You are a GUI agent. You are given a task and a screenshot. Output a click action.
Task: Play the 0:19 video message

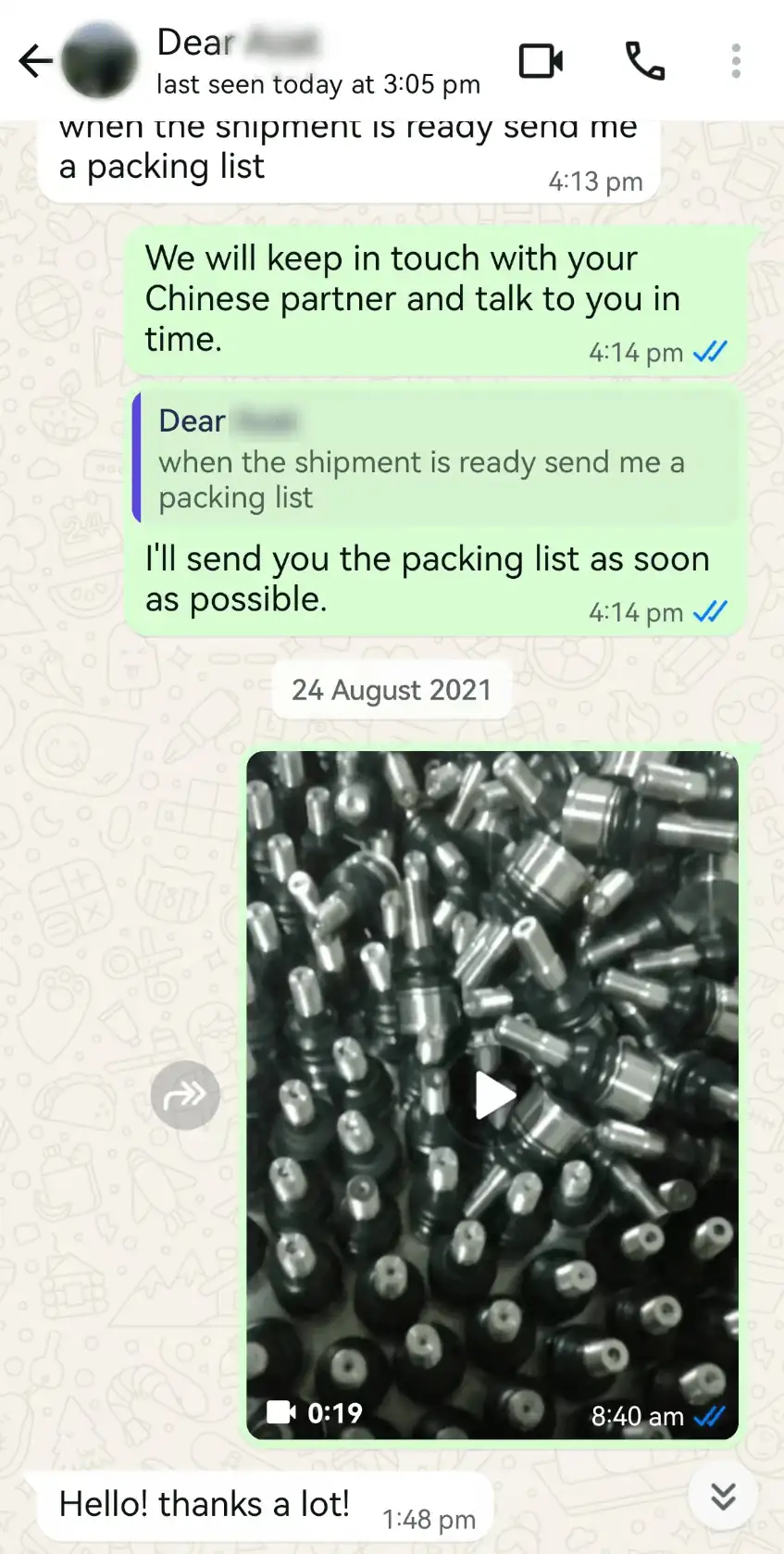point(493,1097)
